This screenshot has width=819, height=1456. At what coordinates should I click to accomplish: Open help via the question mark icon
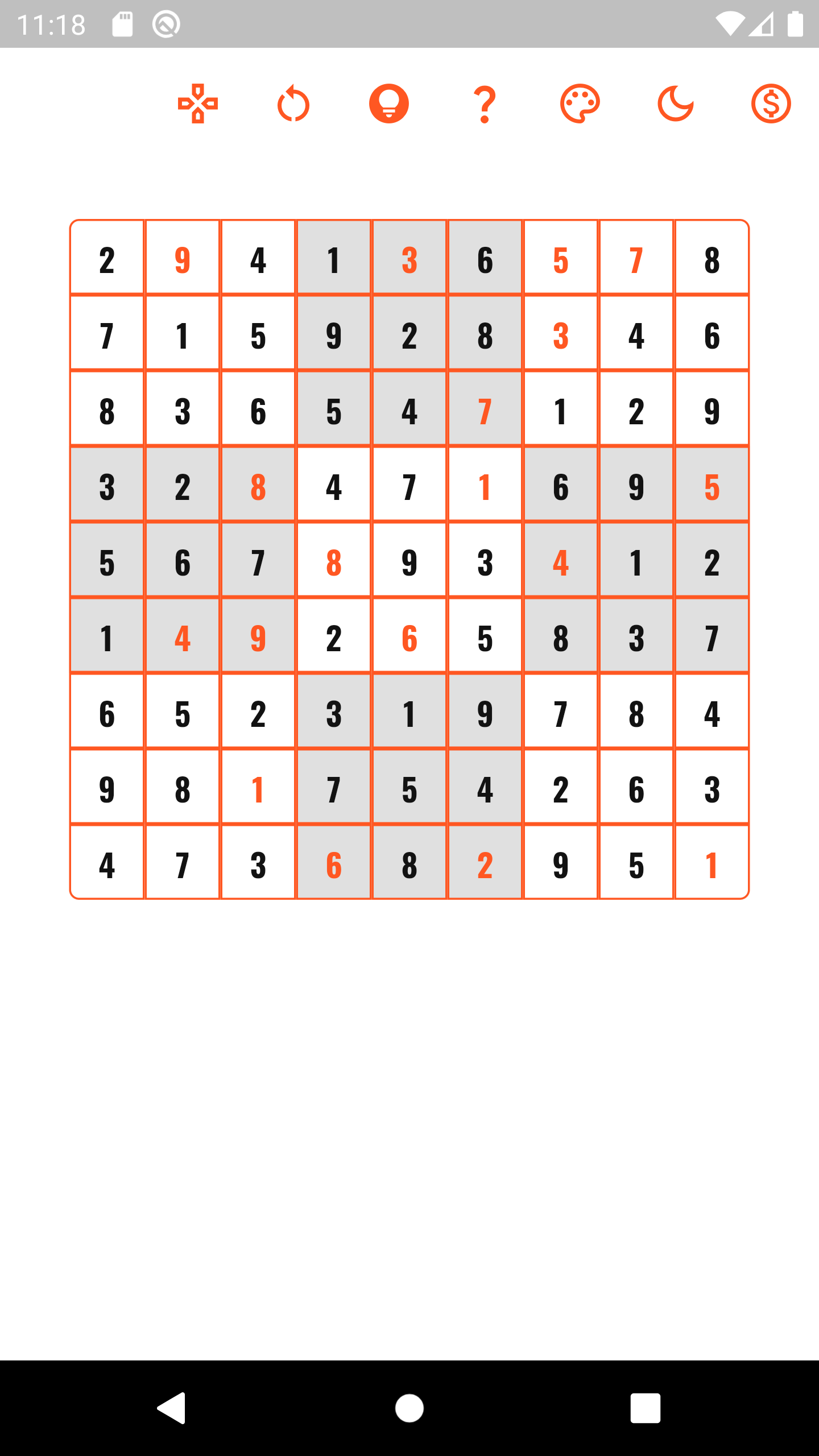[x=485, y=104]
